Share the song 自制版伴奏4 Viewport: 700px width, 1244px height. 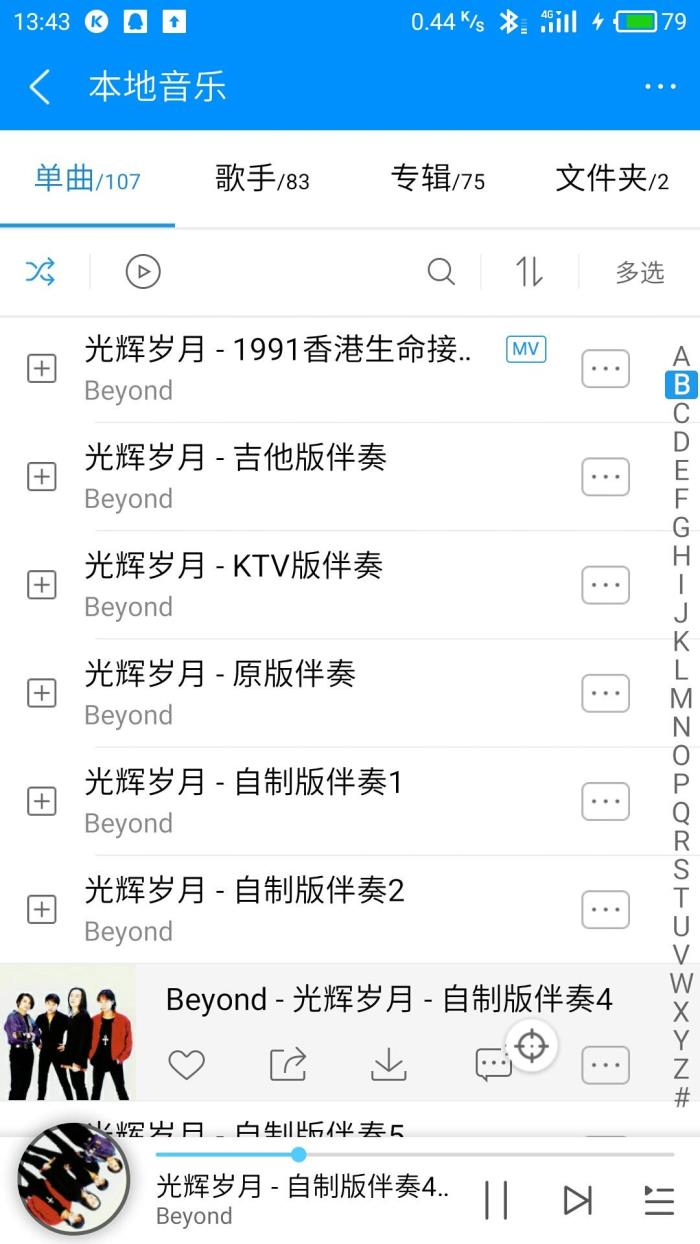(x=288, y=1065)
